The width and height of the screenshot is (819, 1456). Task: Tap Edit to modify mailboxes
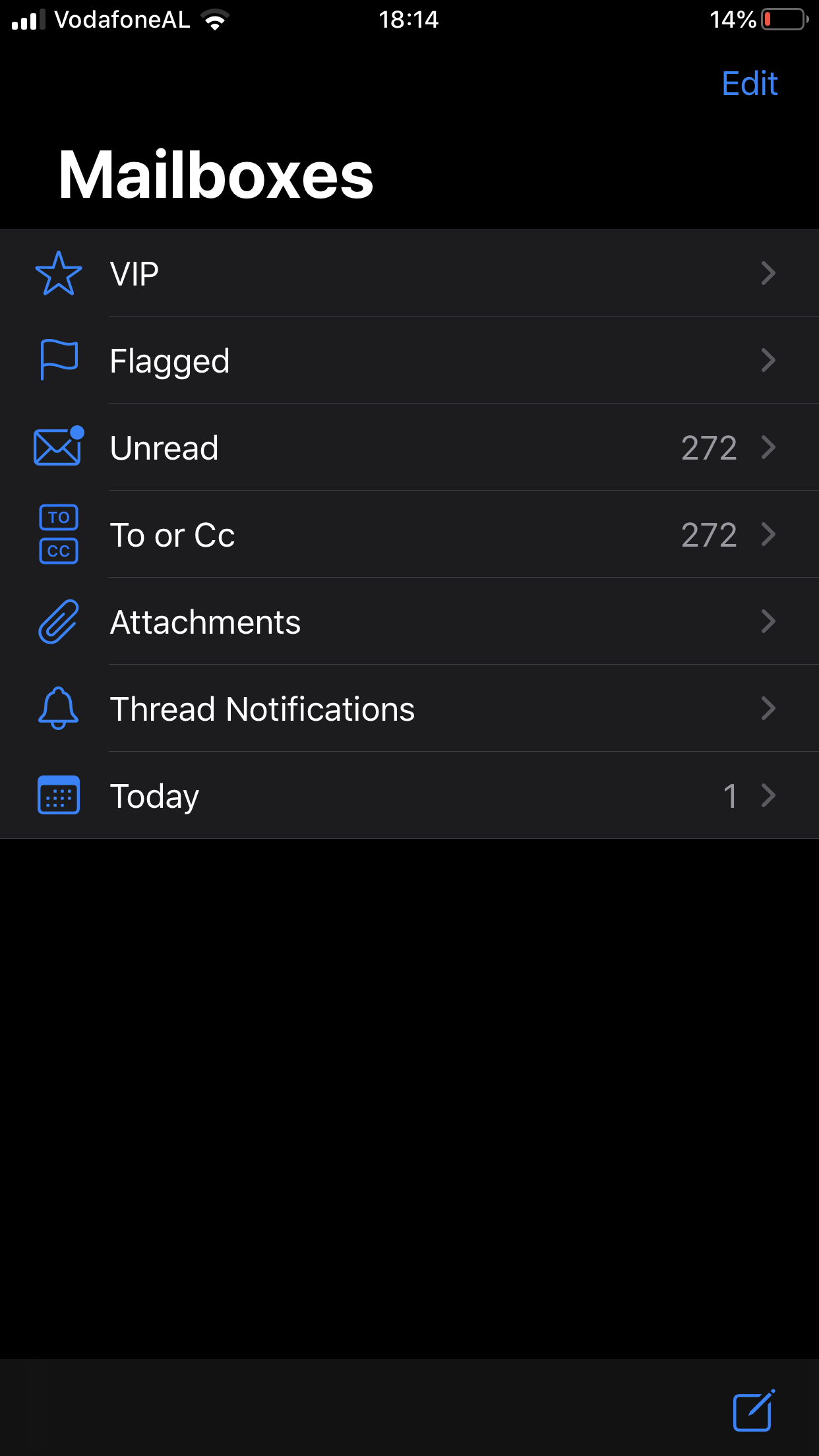(749, 84)
